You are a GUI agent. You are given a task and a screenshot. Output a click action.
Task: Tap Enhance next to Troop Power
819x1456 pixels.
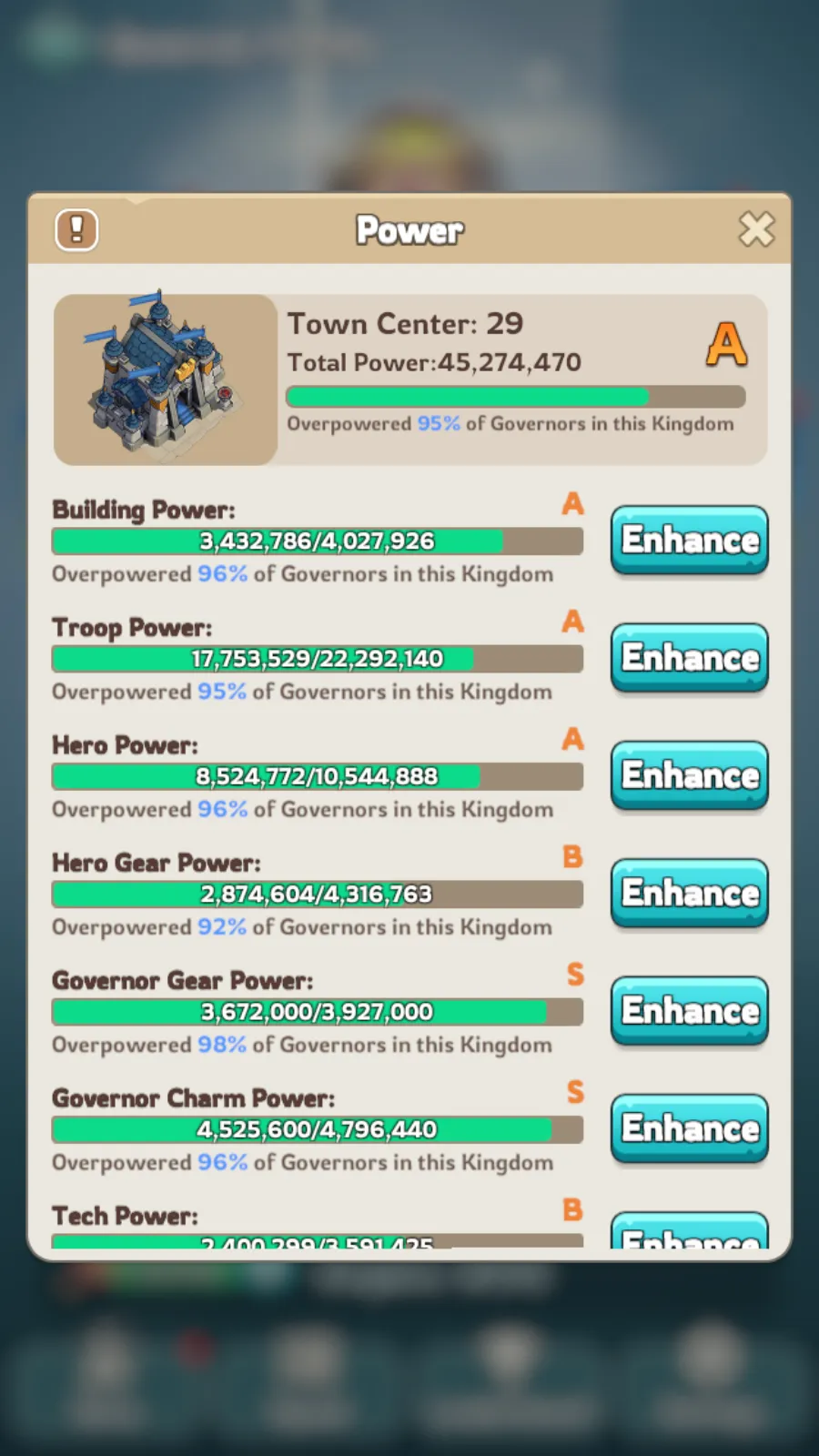(x=690, y=658)
